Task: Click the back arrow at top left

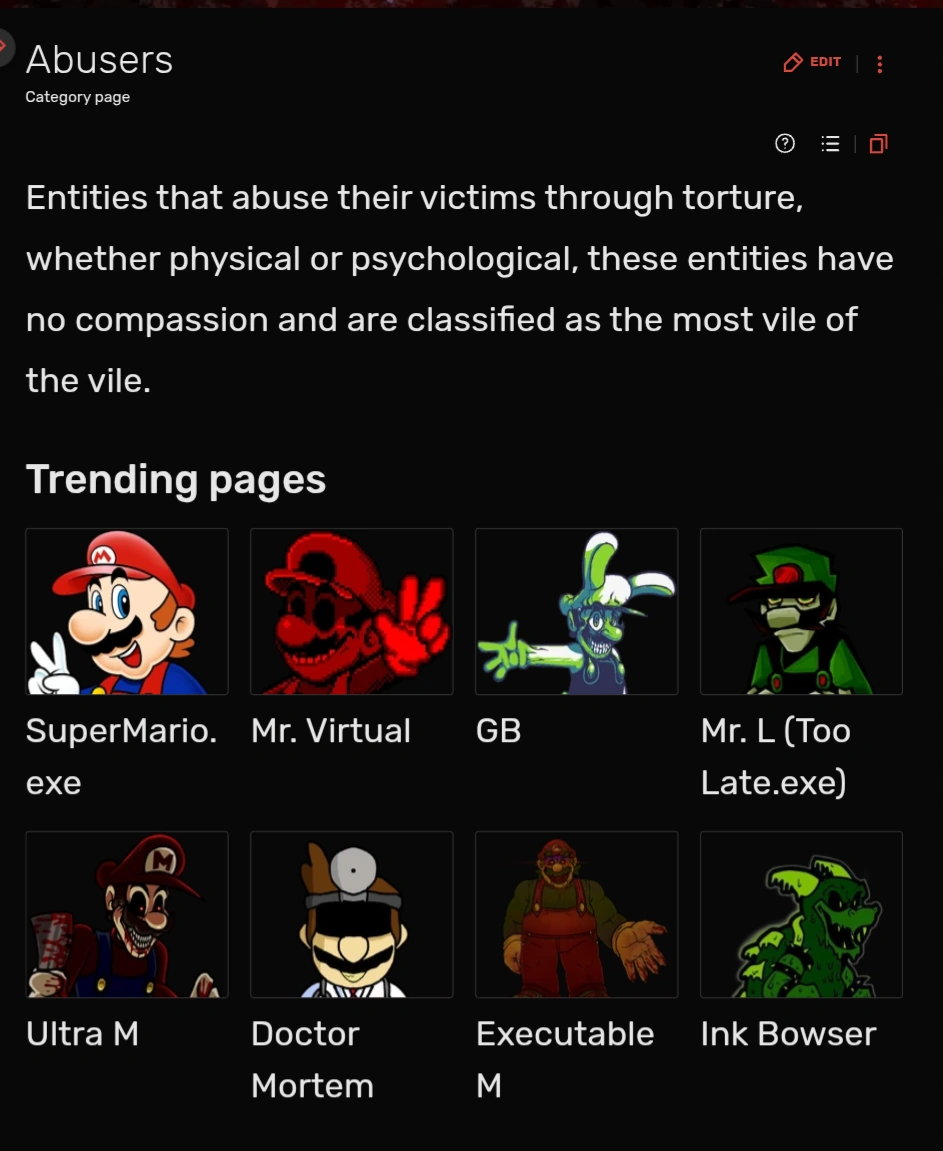Action: pyautogui.click(x=5, y=47)
